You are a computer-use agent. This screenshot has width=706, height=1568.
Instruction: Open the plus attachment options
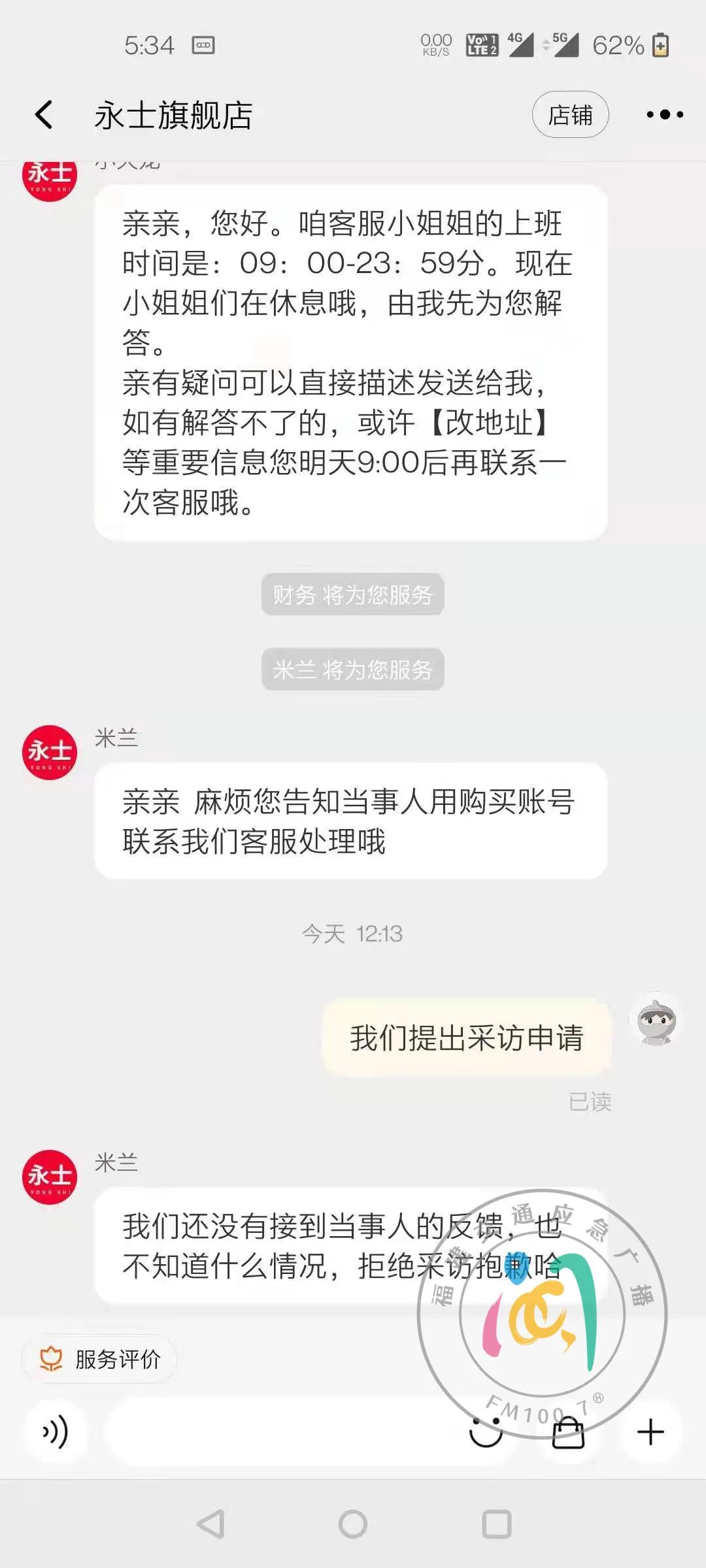pyautogui.click(x=650, y=1432)
